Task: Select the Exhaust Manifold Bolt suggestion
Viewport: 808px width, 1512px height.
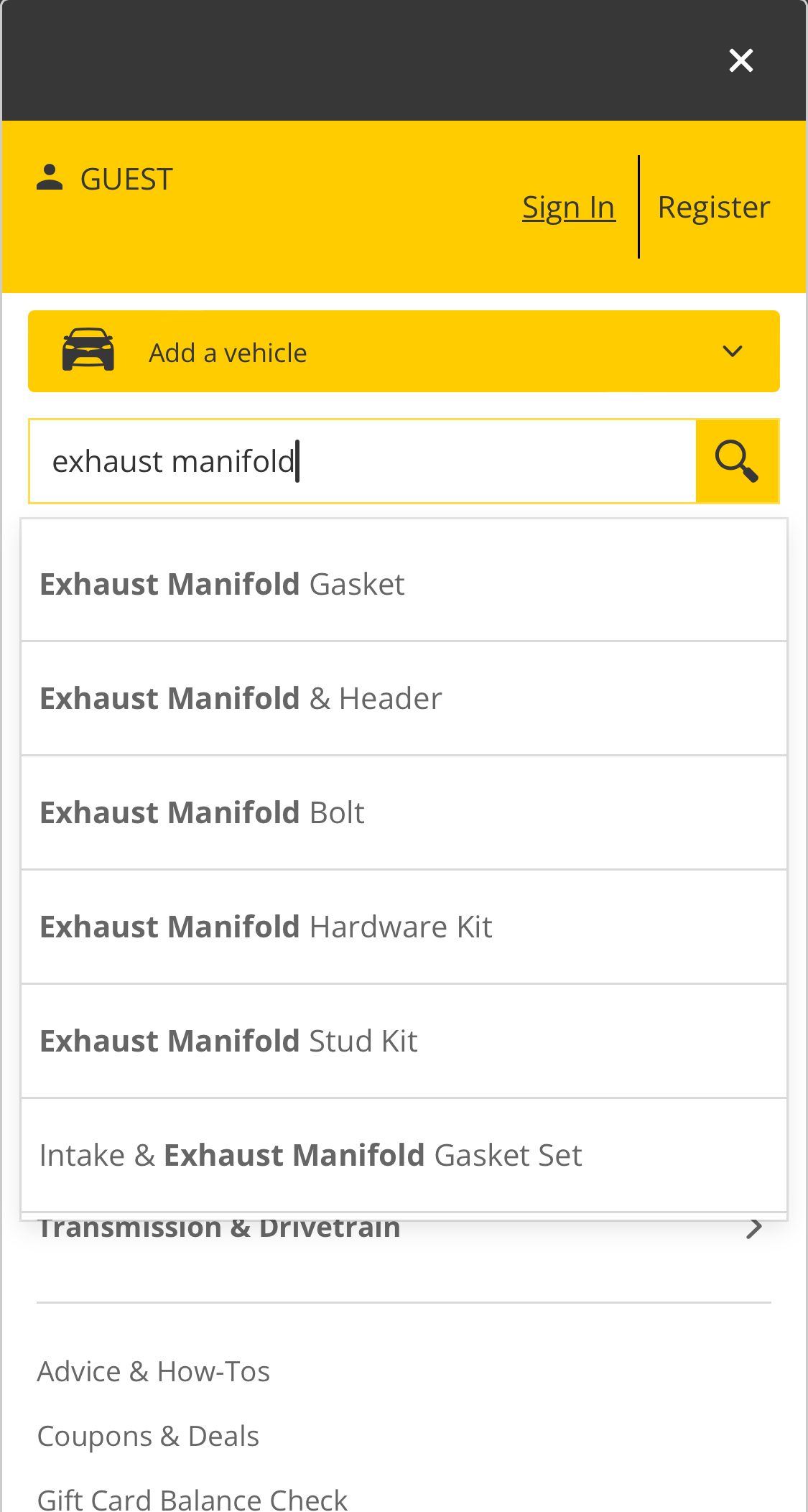Action: (404, 812)
